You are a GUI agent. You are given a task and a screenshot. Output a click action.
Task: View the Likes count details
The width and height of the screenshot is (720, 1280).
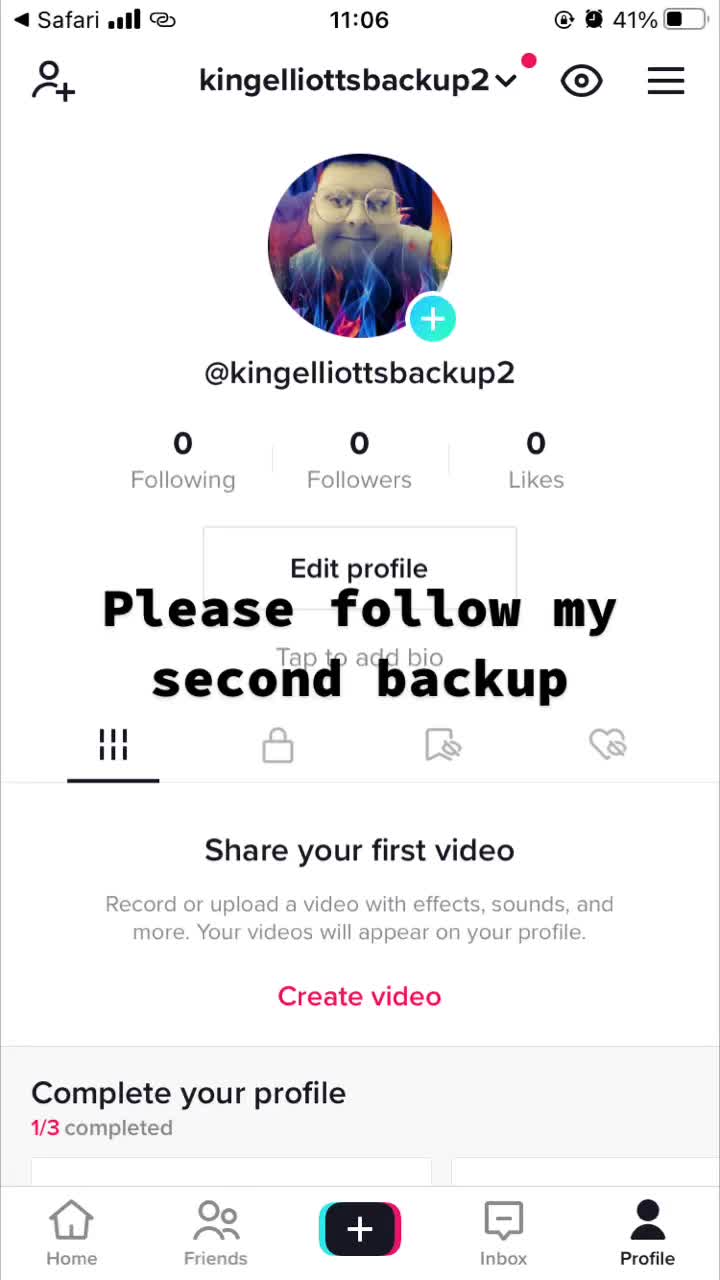tap(536, 460)
